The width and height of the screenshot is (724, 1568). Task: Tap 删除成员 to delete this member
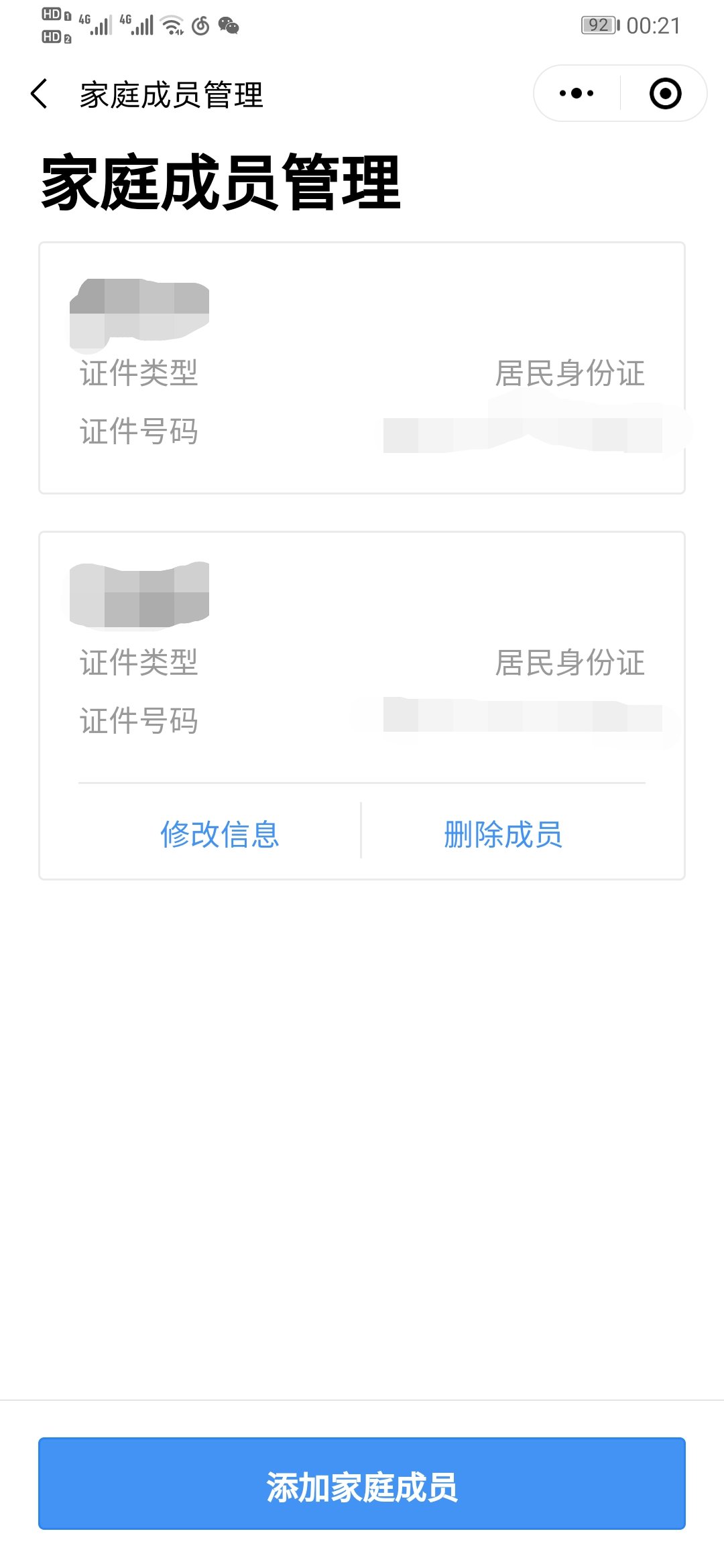point(503,834)
